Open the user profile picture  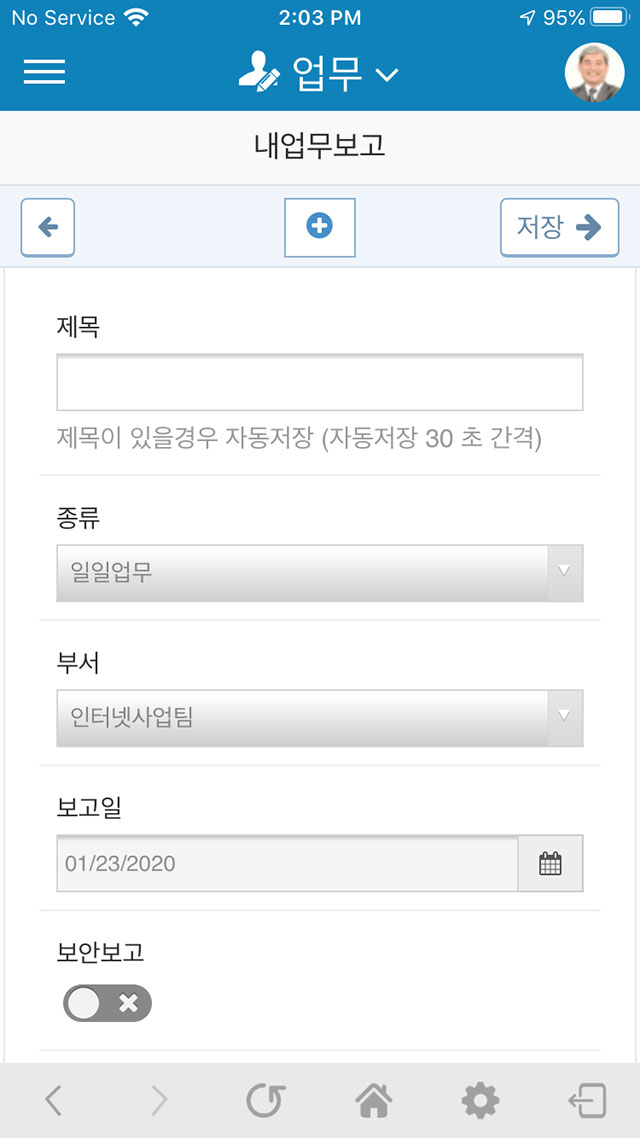(x=594, y=73)
